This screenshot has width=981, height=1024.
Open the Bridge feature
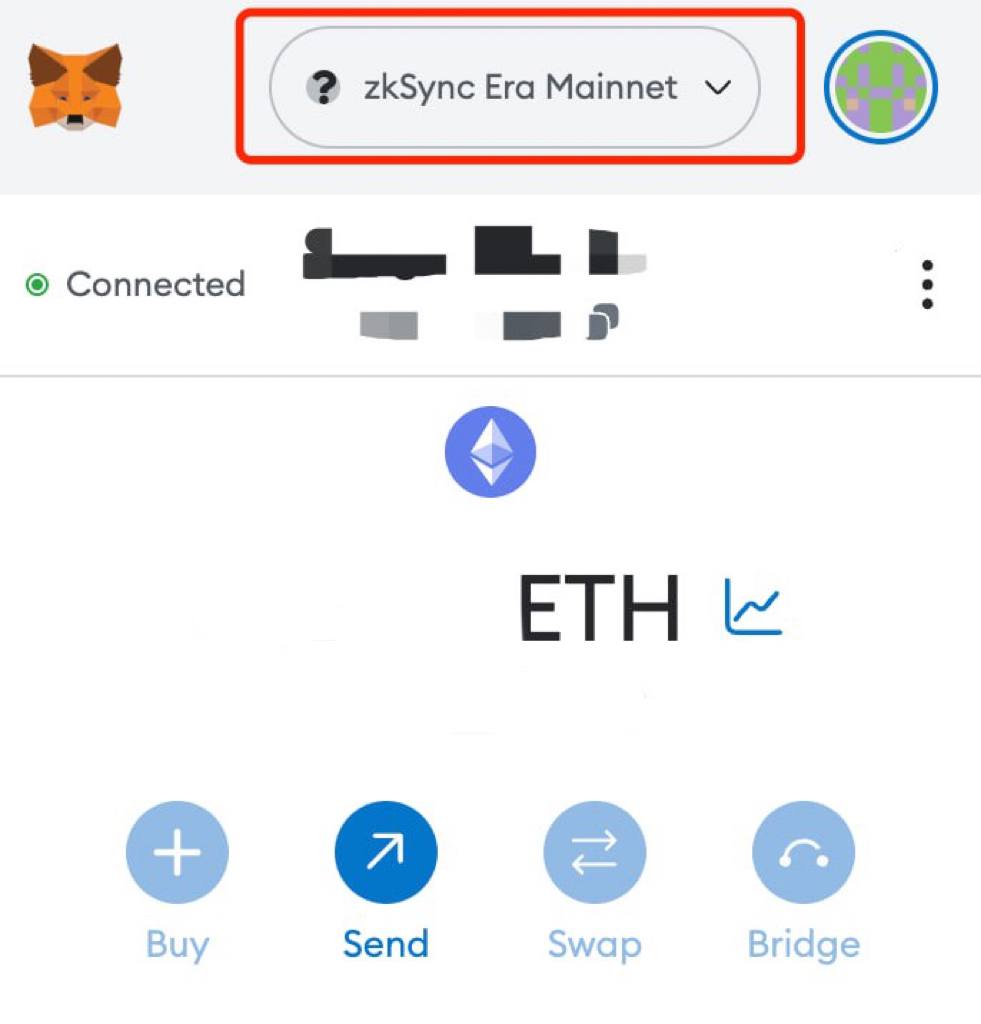coord(803,853)
